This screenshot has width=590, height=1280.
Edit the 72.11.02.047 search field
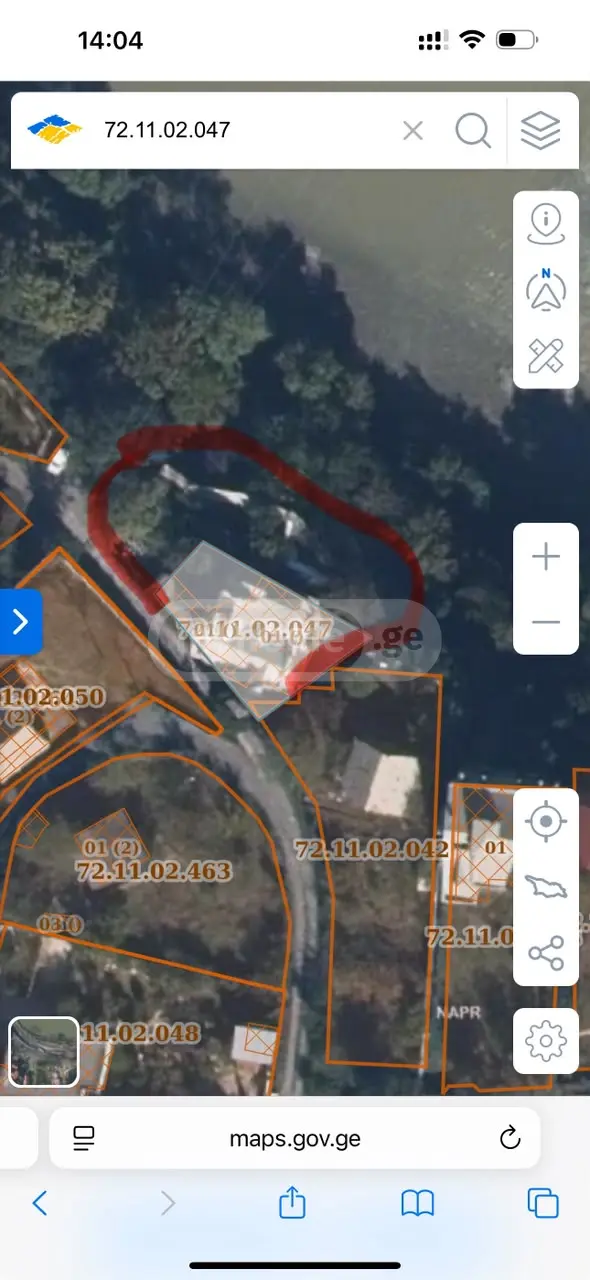pyautogui.click(x=240, y=130)
